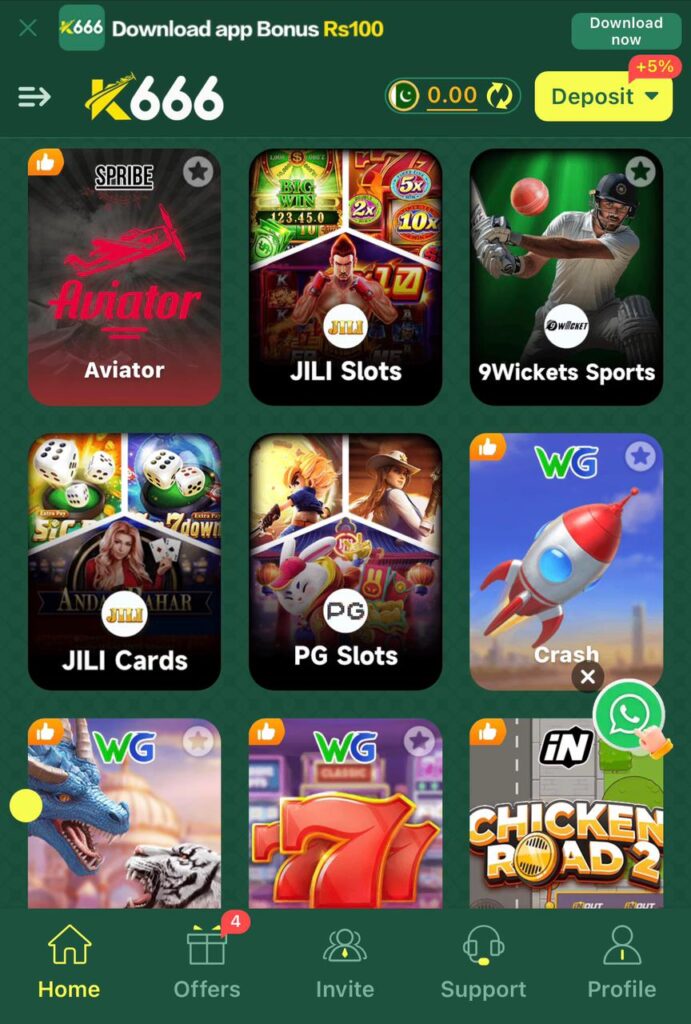Open the Support tab
Image resolution: width=691 pixels, height=1024 pixels.
point(483,962)
